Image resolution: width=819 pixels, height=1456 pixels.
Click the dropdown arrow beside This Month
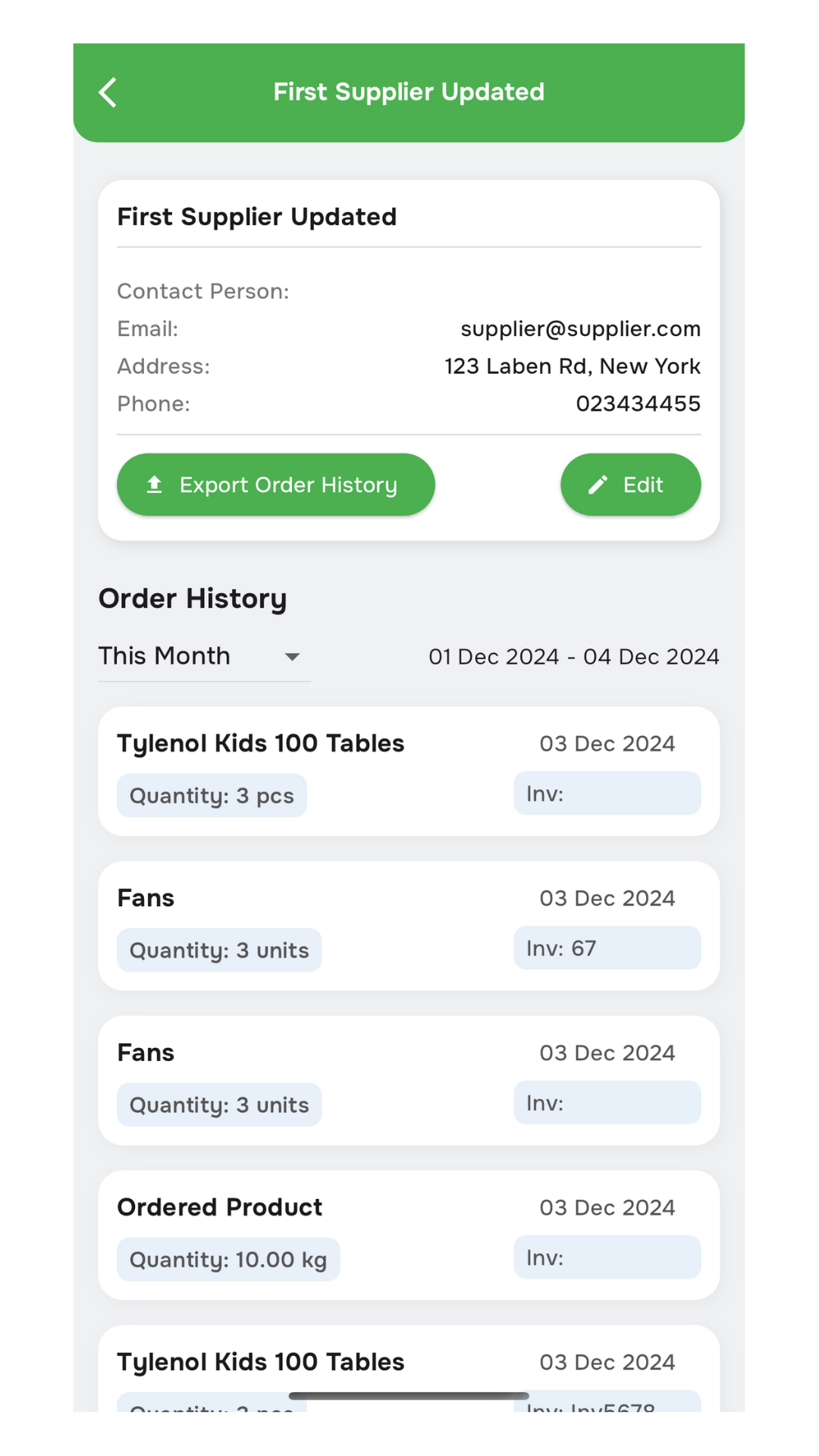tap(294, 657)
